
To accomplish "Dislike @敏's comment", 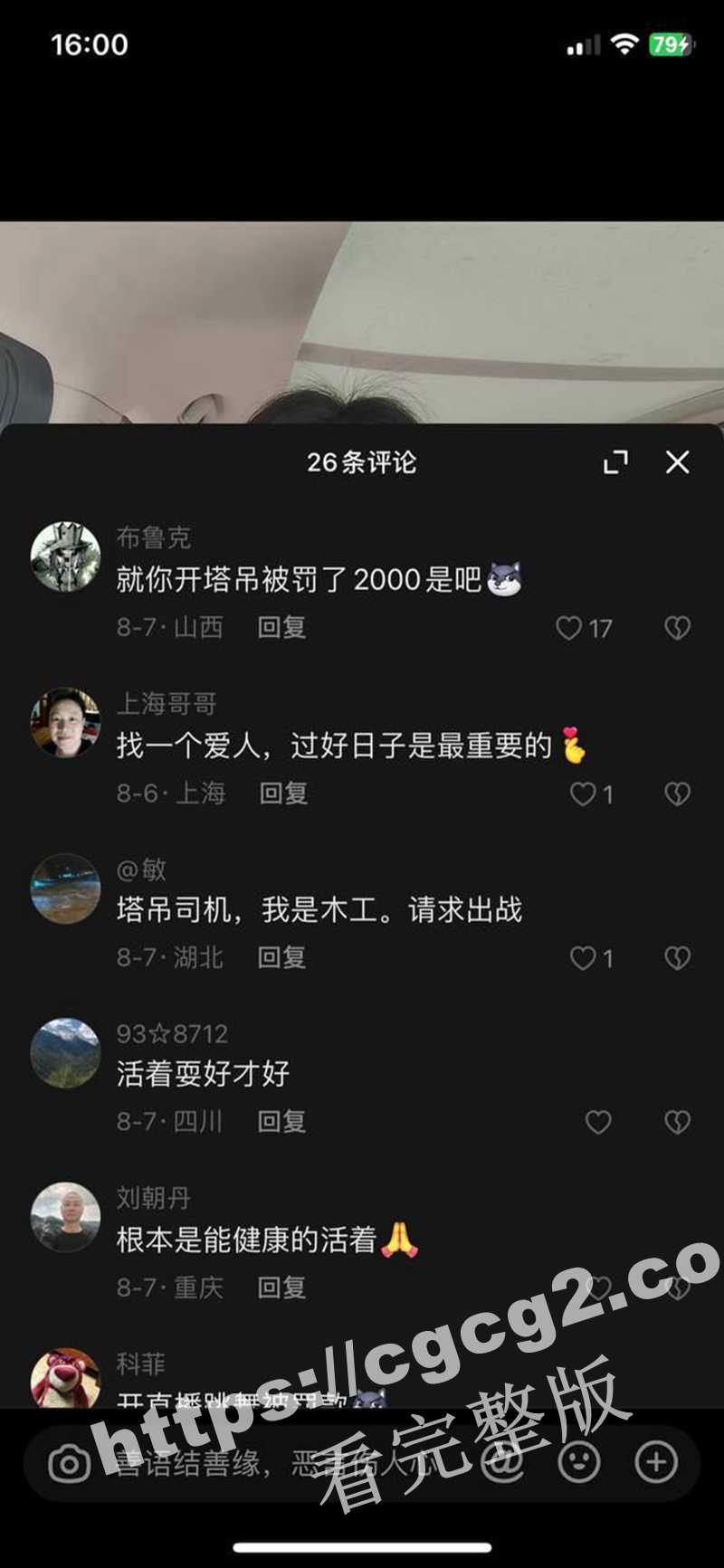I will [677, 958].
